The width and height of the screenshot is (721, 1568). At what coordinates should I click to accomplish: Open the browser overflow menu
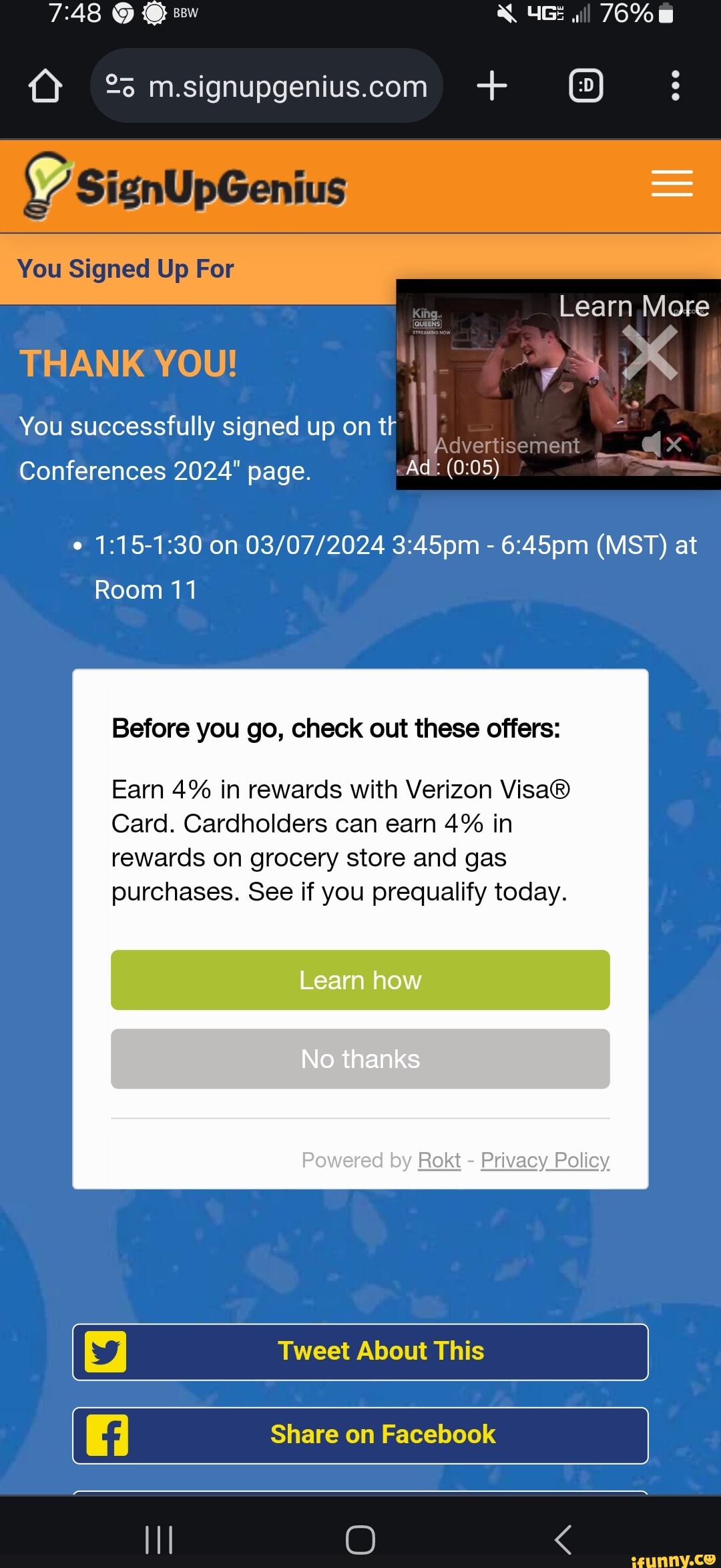676,86
